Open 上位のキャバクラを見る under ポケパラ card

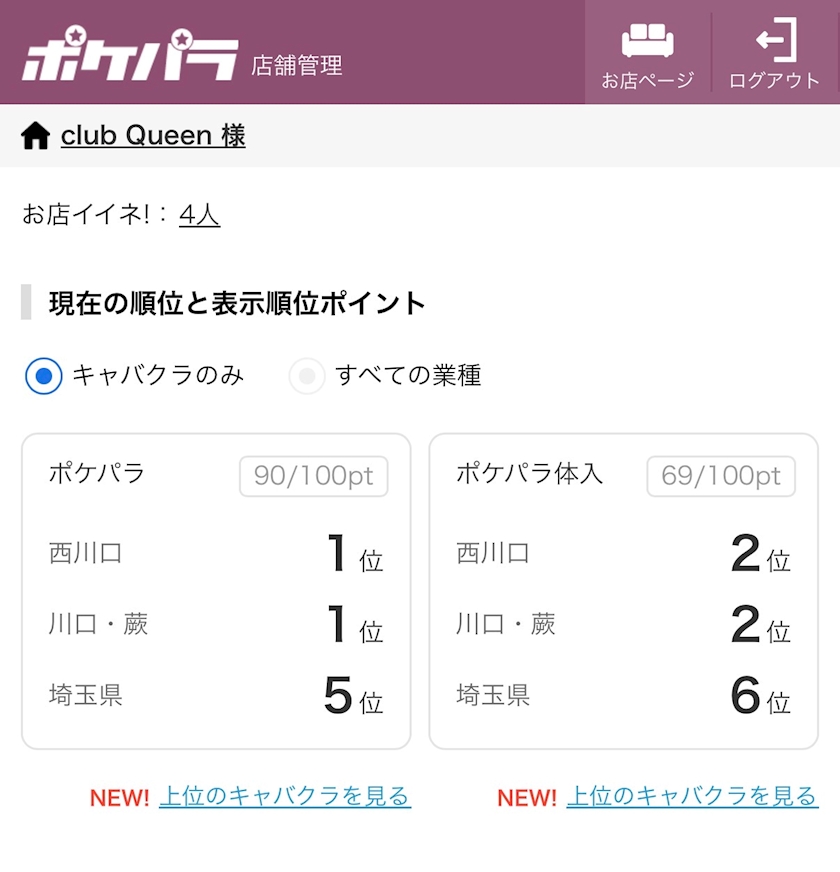tap(285, 796)
